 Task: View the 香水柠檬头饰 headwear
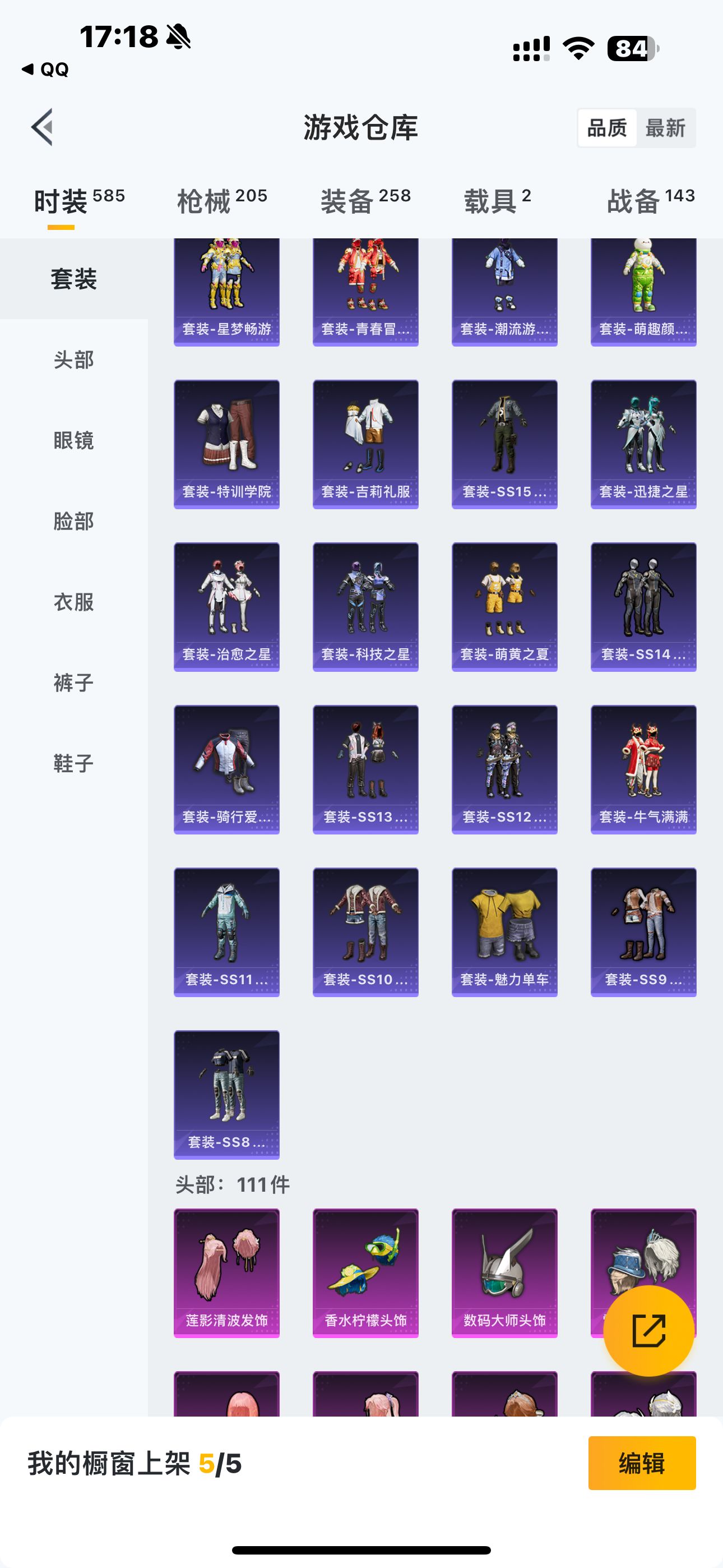(366, 1273)
